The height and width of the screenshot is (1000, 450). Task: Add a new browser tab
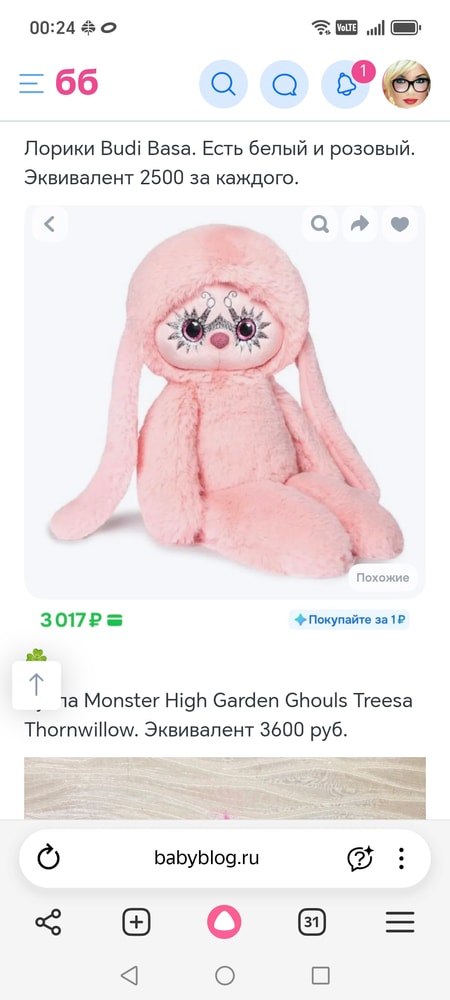(x=136, y=922)
